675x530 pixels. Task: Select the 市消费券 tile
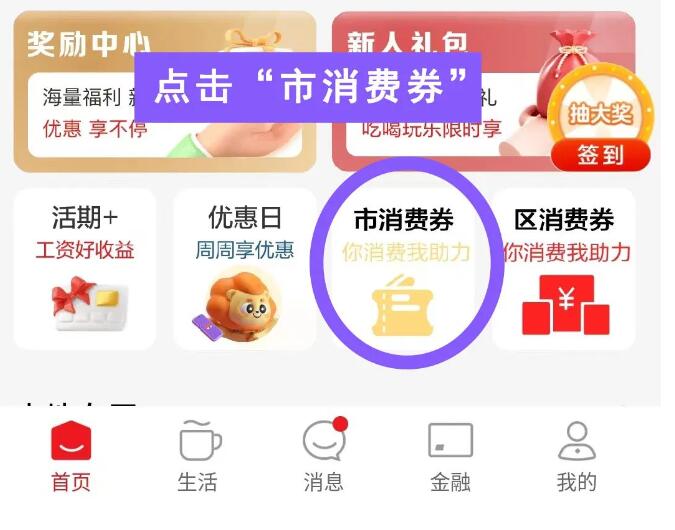tap(404, 268)
